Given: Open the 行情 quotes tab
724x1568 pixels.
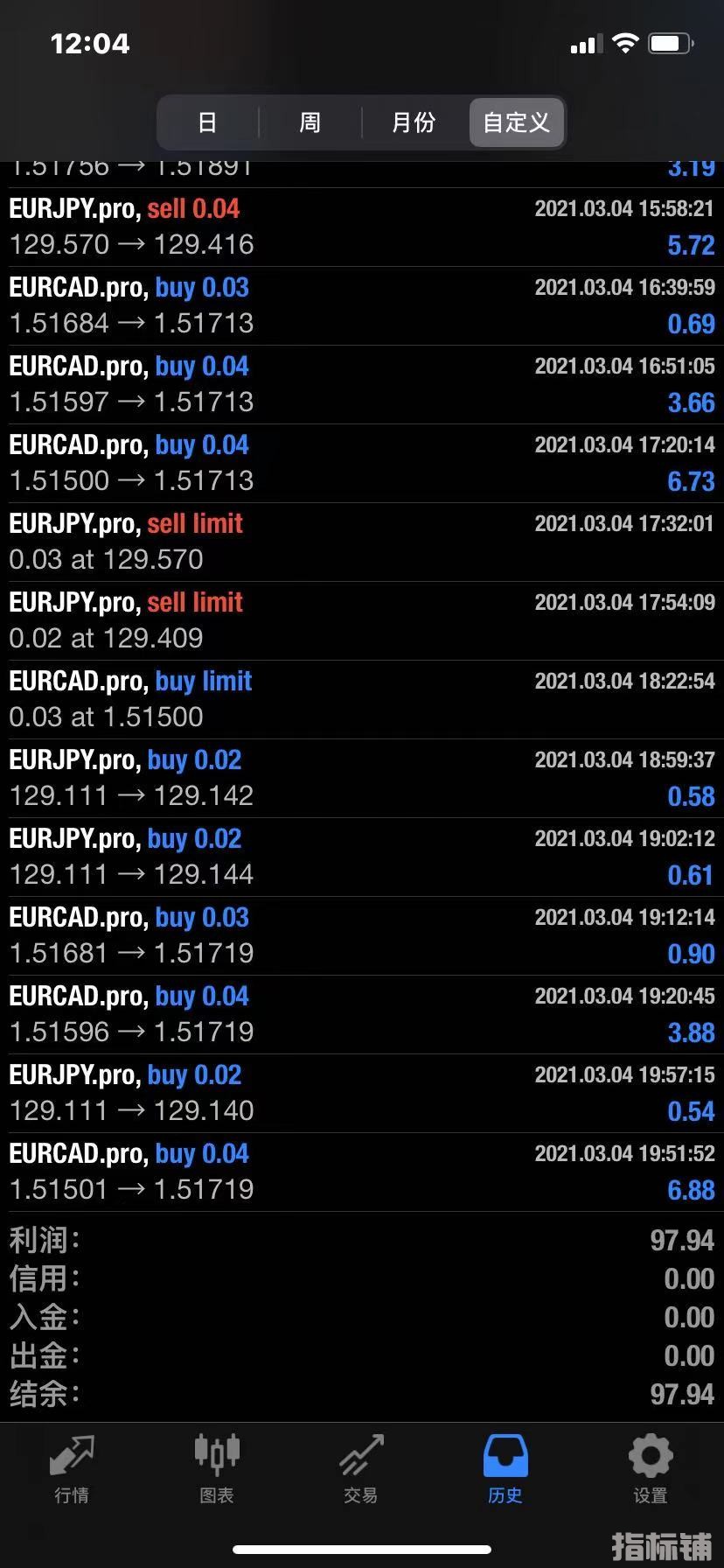Looking at the screenshot, I should click(x=72, y=1468).
